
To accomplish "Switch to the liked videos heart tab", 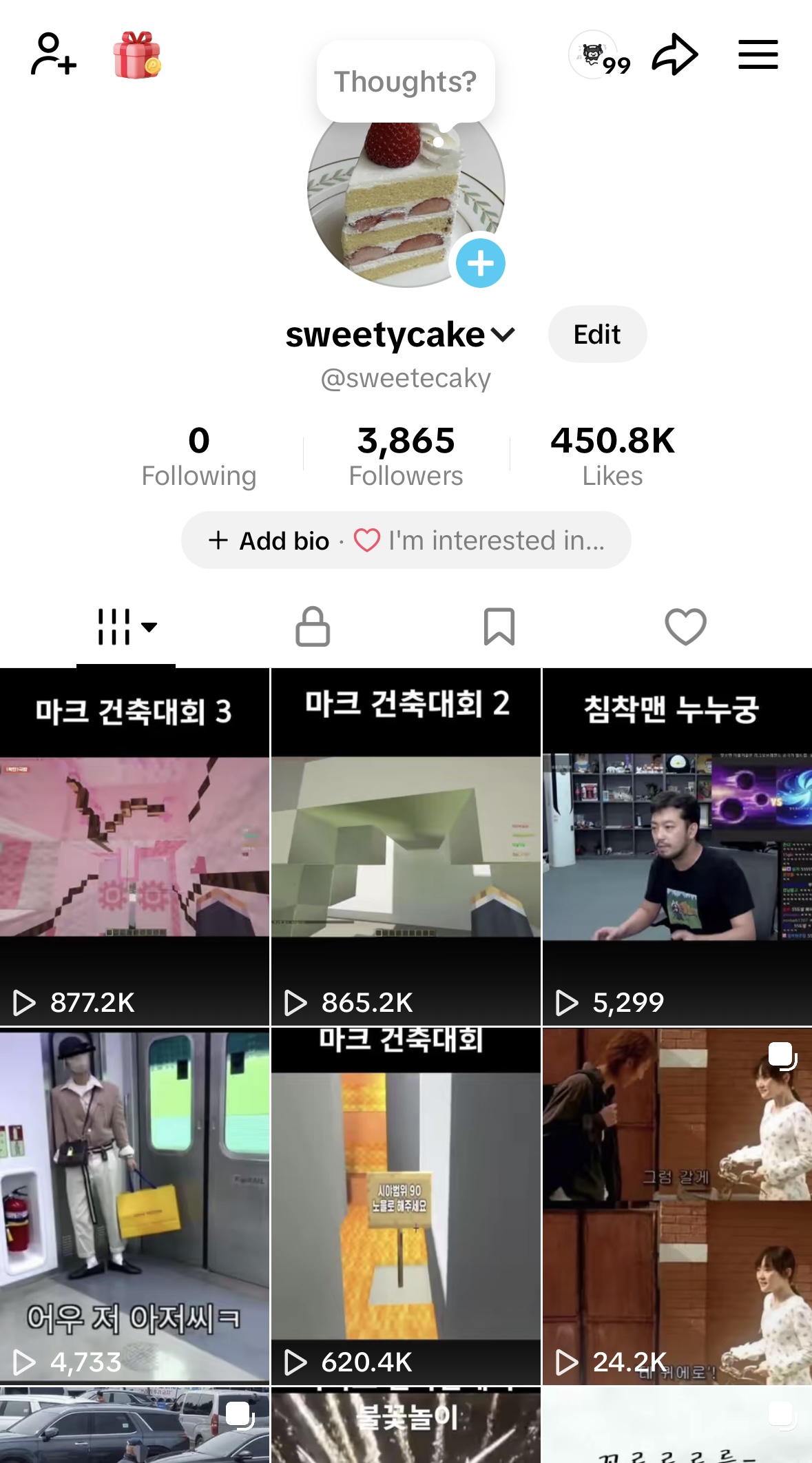I will (x=686, y=627).
